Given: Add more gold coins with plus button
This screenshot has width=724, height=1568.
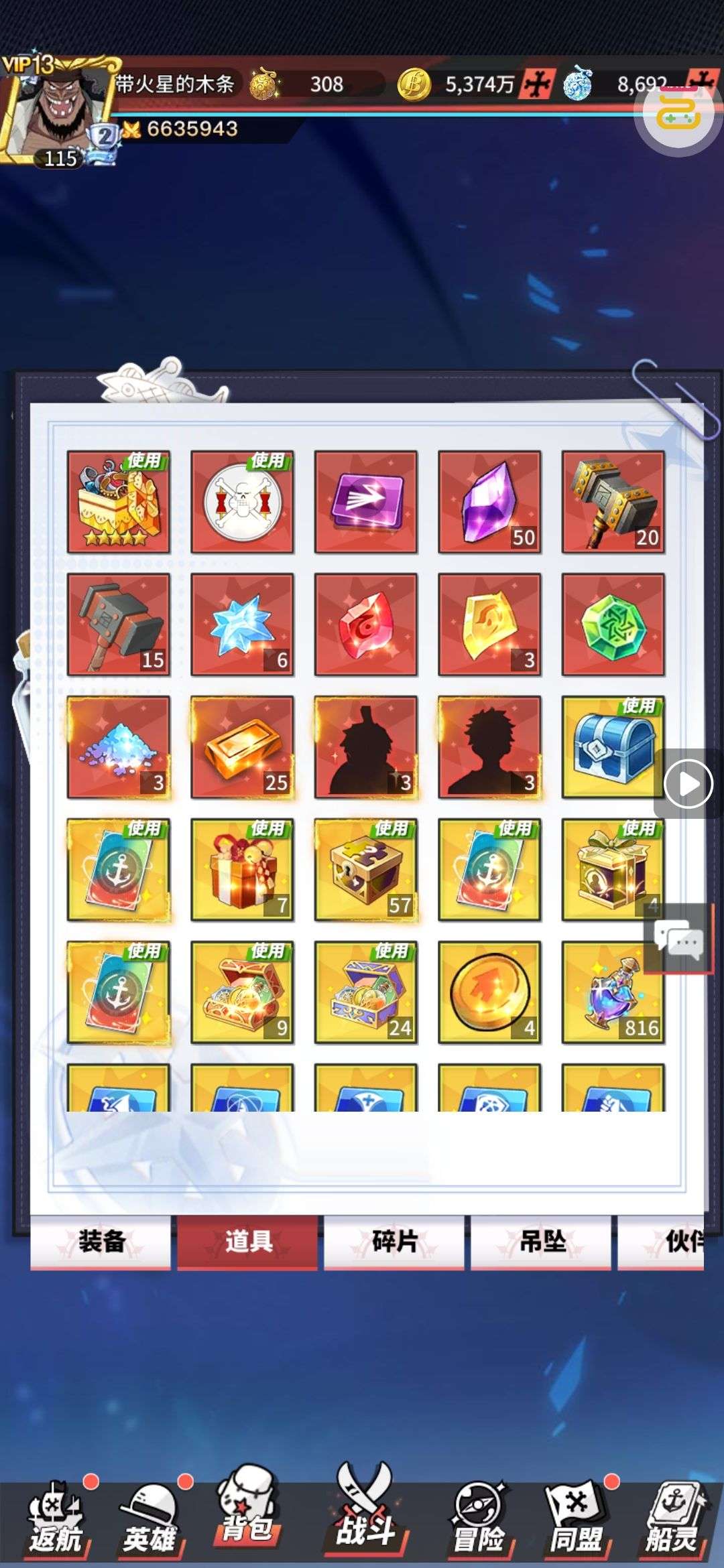Looking at the screenshot, I should pos(537,84).
